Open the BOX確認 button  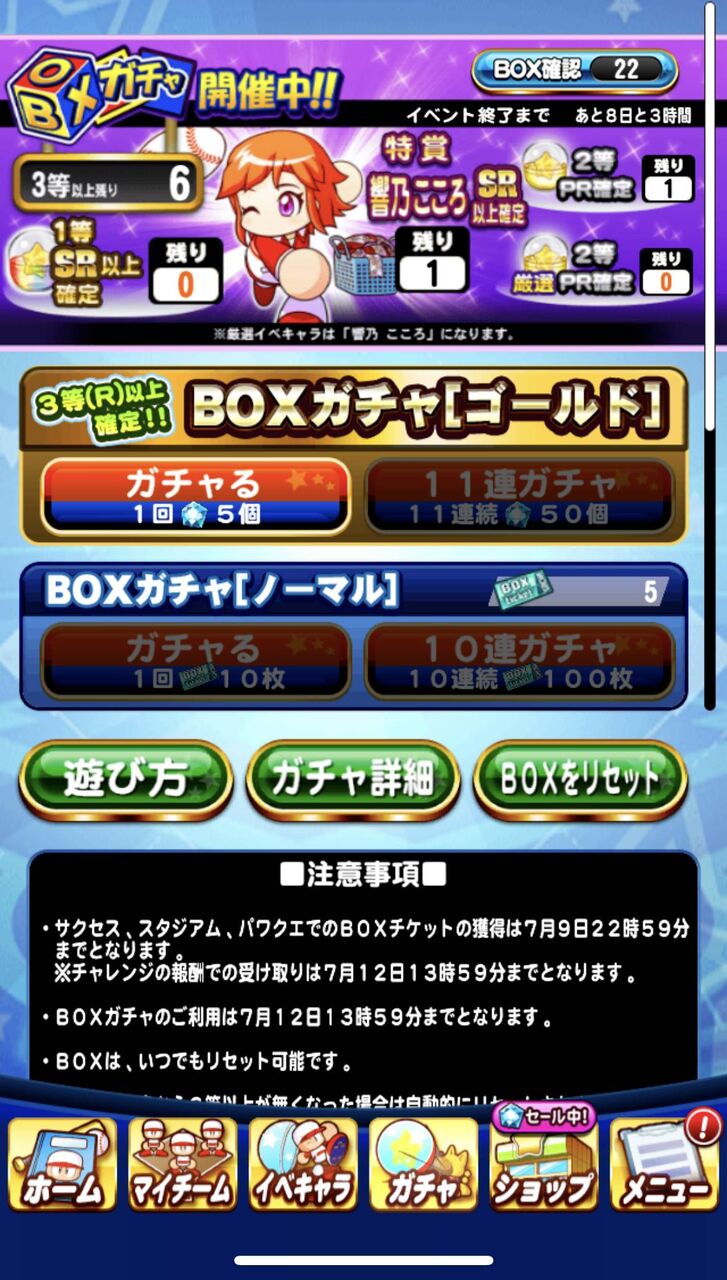575,70
